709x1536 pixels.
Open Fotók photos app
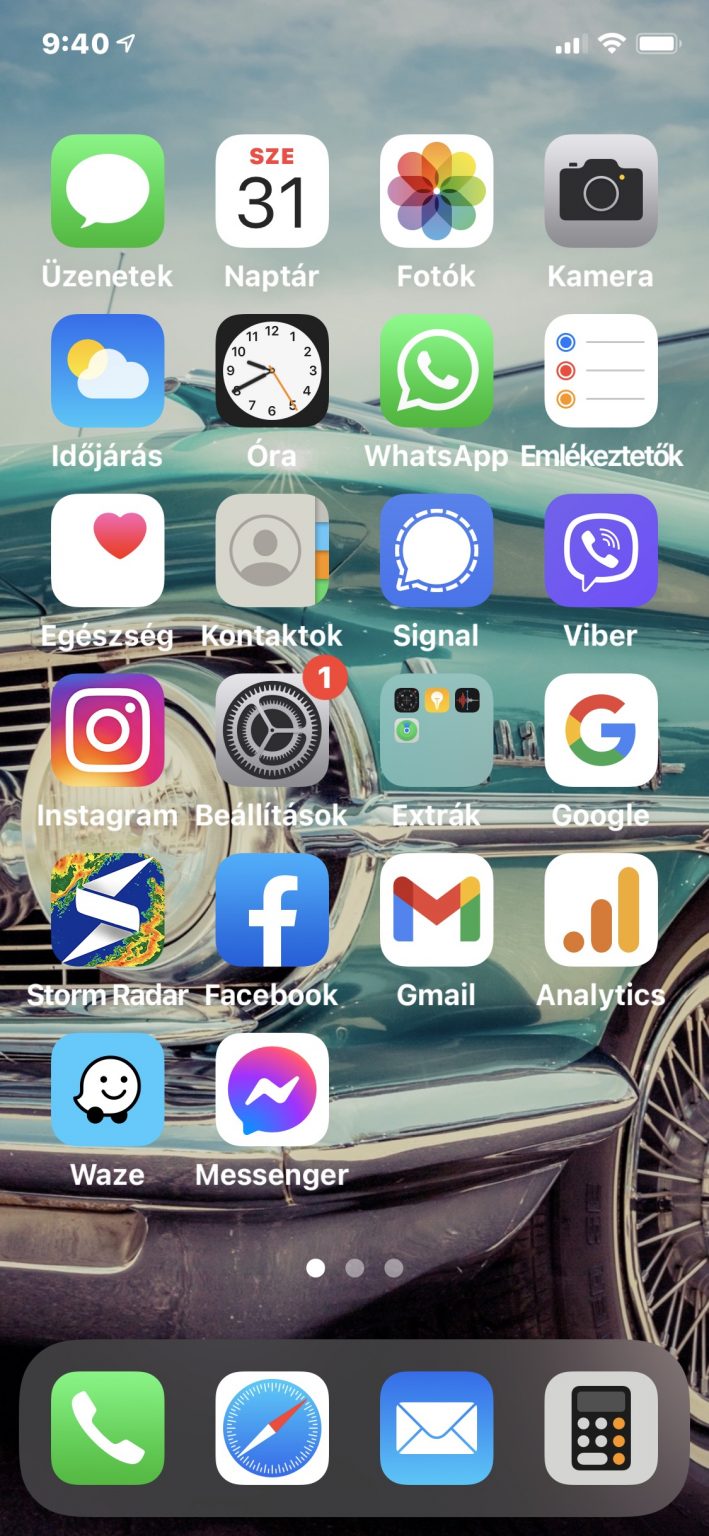click(x=436, y=191)
